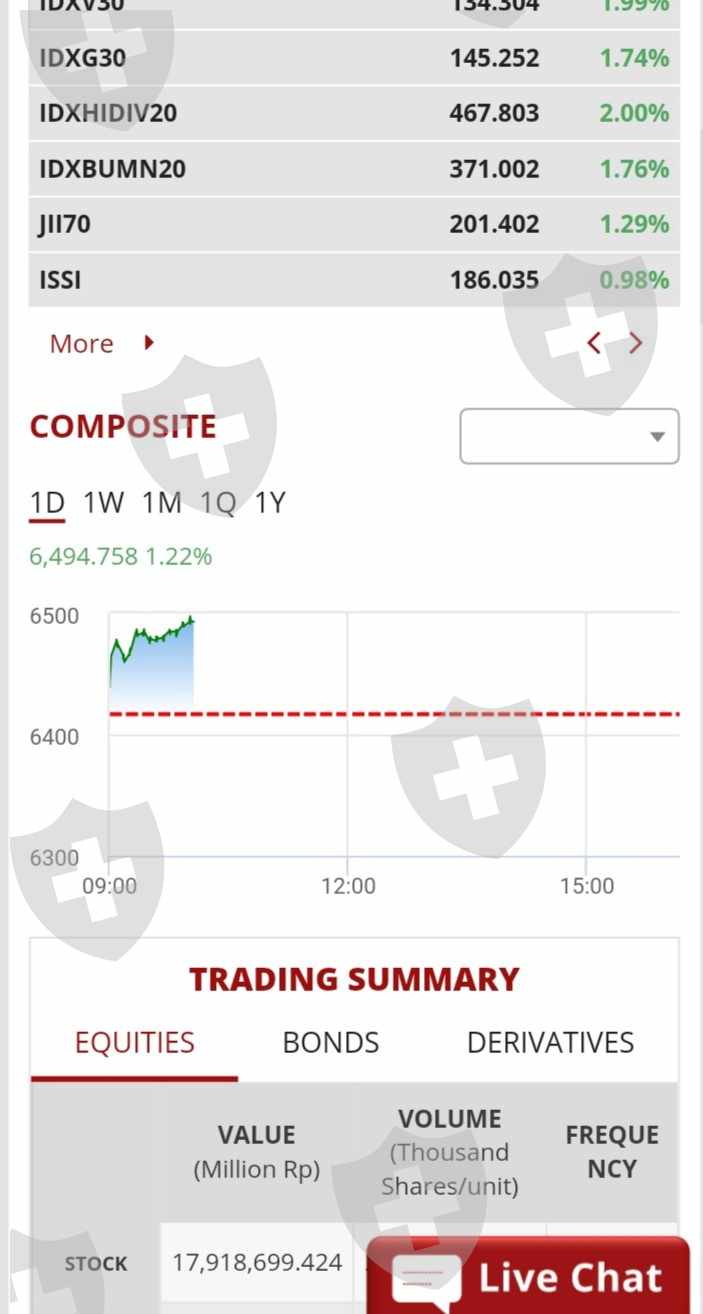The width and height of the screenshot is (703, 1314).
Task: Switch chart to 1M range
Action: coord(162,502)
